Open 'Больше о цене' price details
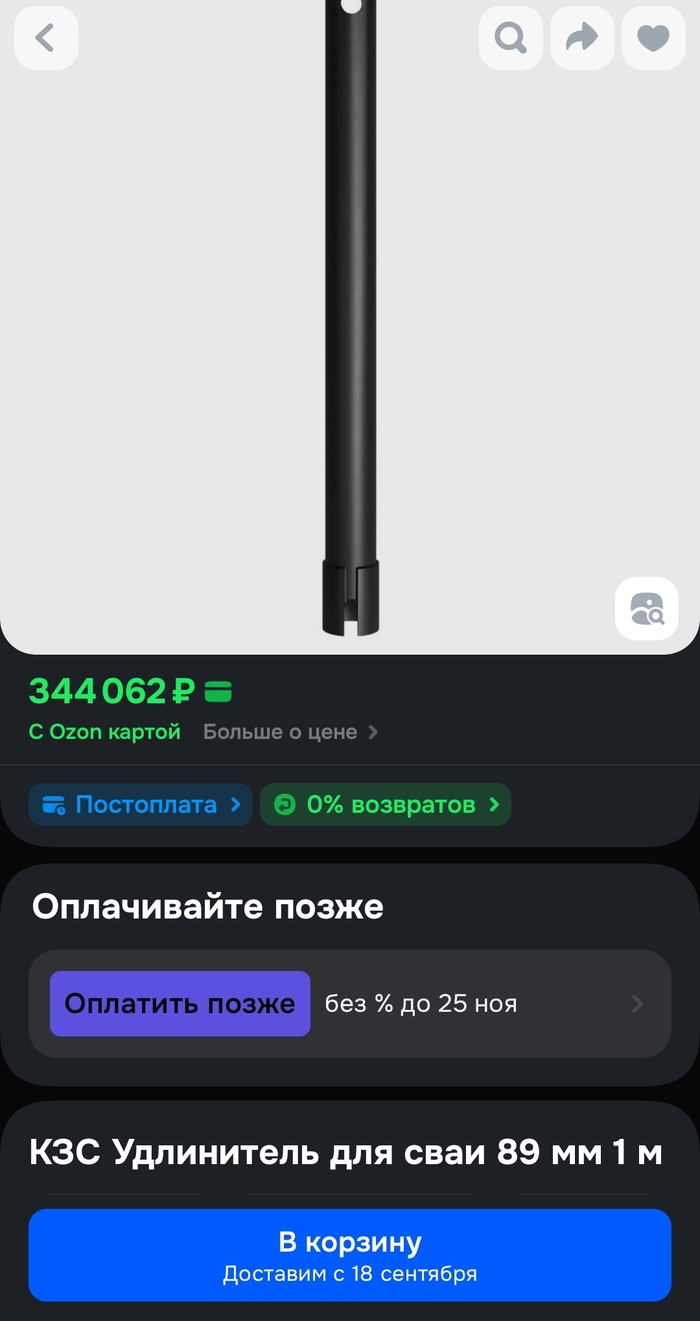The image size is (700, 1321). tap(290, 732)
